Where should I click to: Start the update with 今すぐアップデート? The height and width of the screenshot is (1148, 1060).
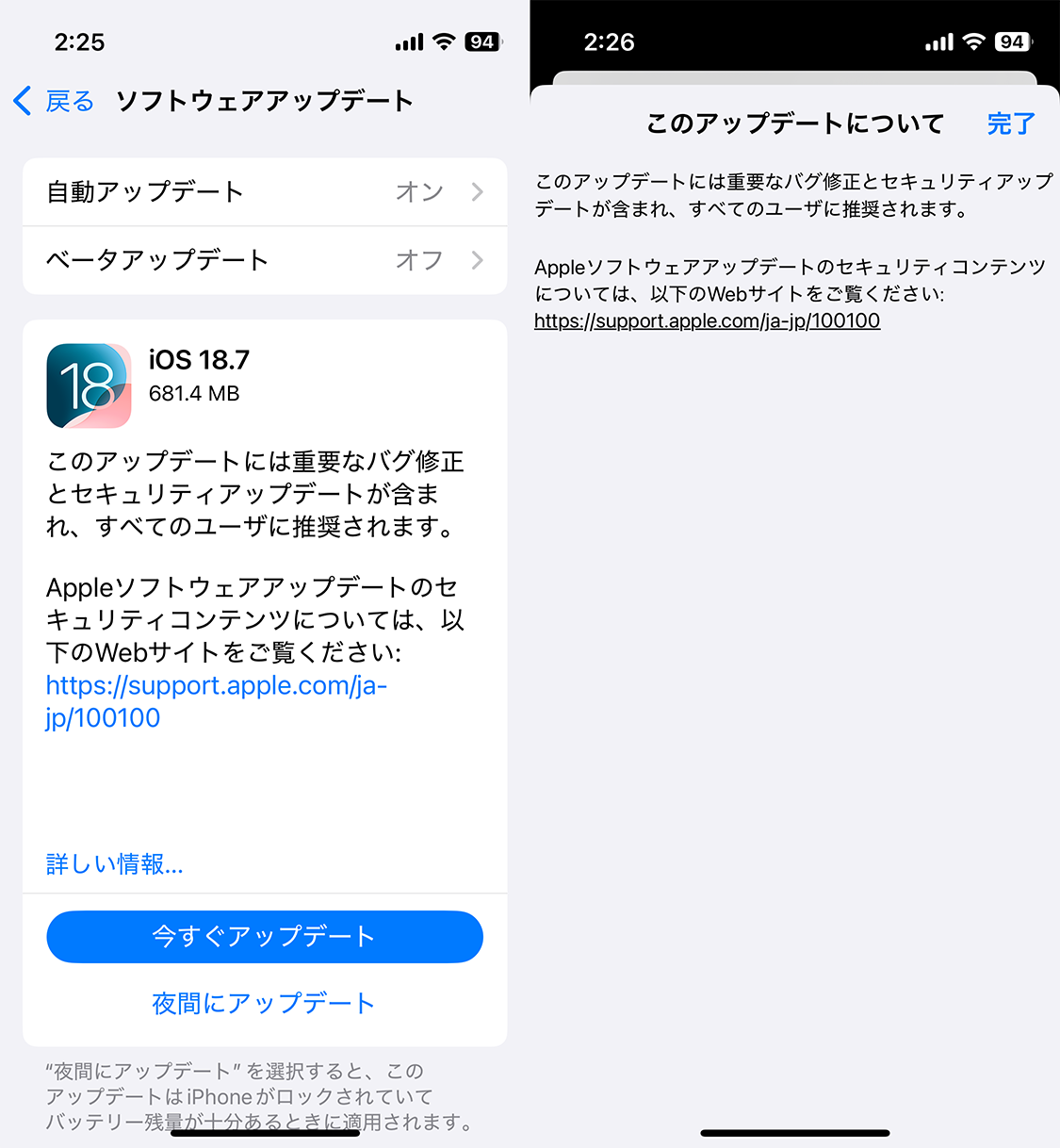click(x=264, y=936)
